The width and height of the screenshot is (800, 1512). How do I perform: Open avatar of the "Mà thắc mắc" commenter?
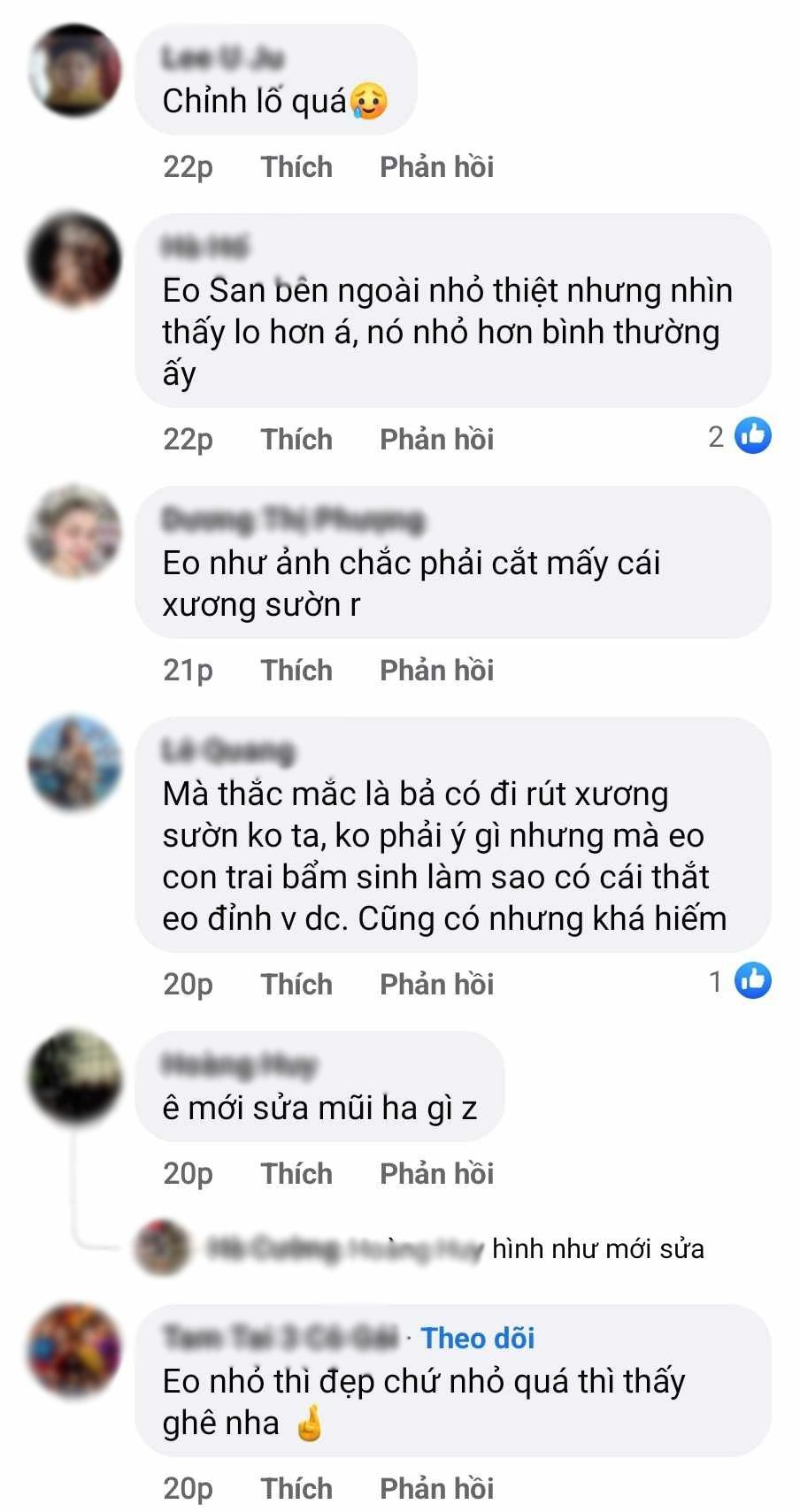(75, 763)
